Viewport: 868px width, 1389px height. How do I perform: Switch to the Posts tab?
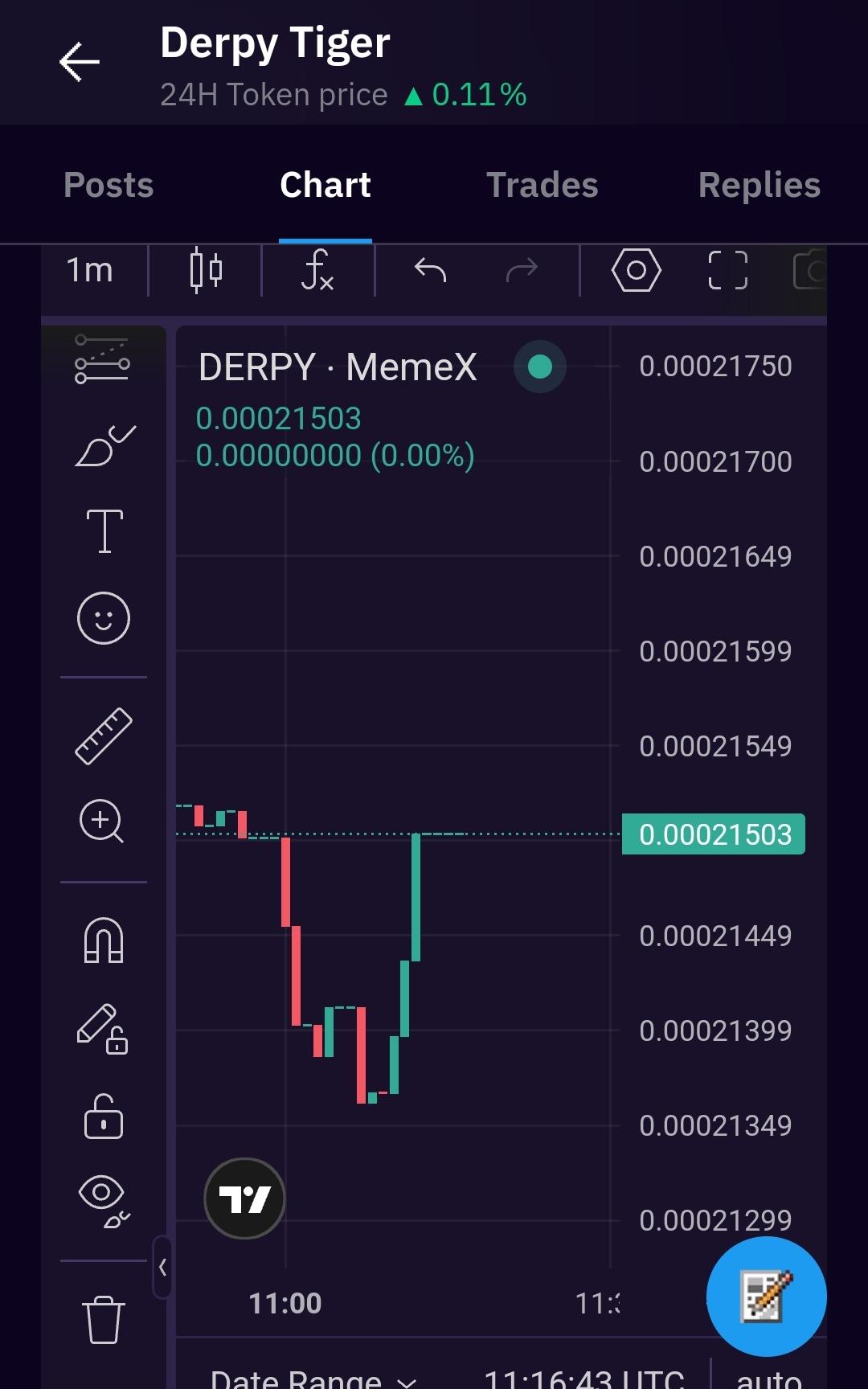coord(108,186)
